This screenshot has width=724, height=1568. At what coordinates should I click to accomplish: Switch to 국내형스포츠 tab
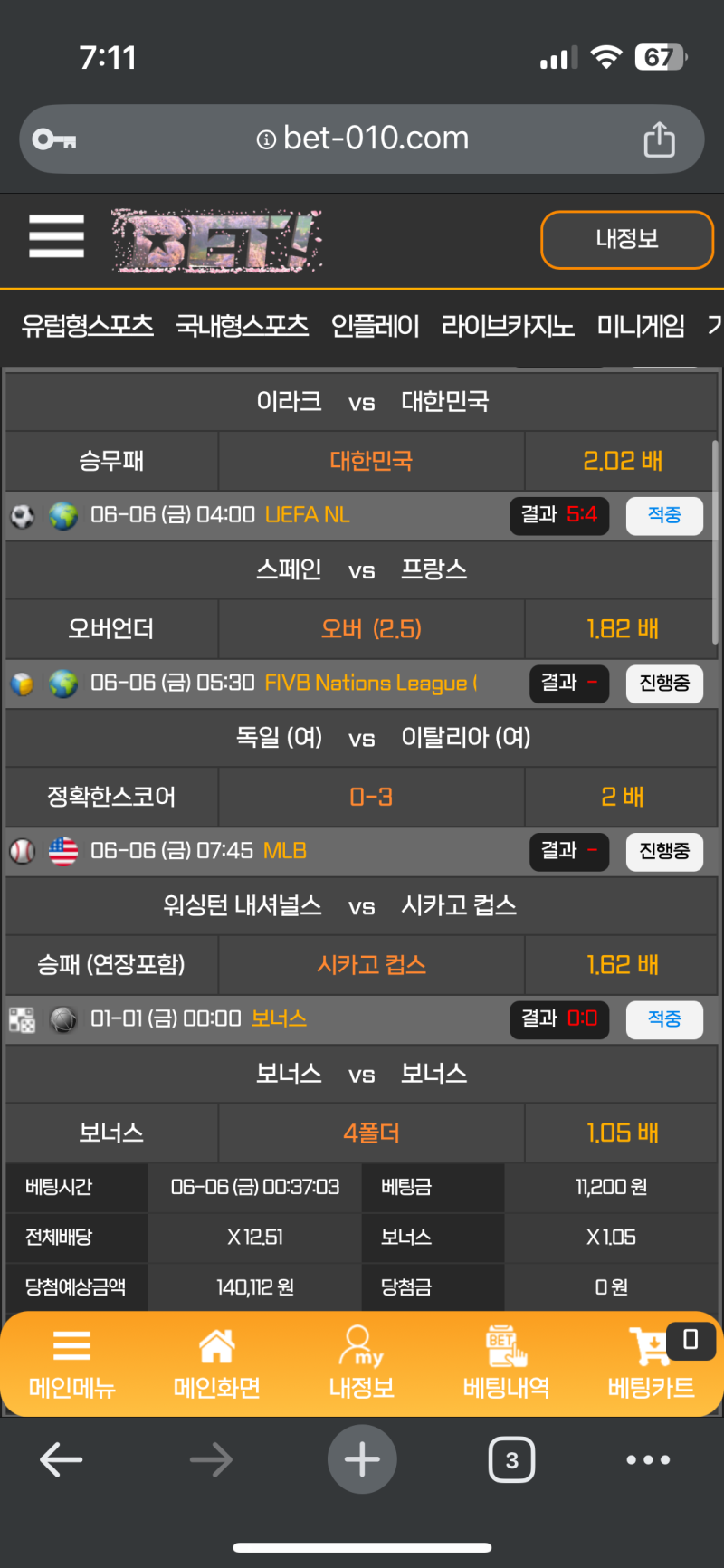point(242,326)
